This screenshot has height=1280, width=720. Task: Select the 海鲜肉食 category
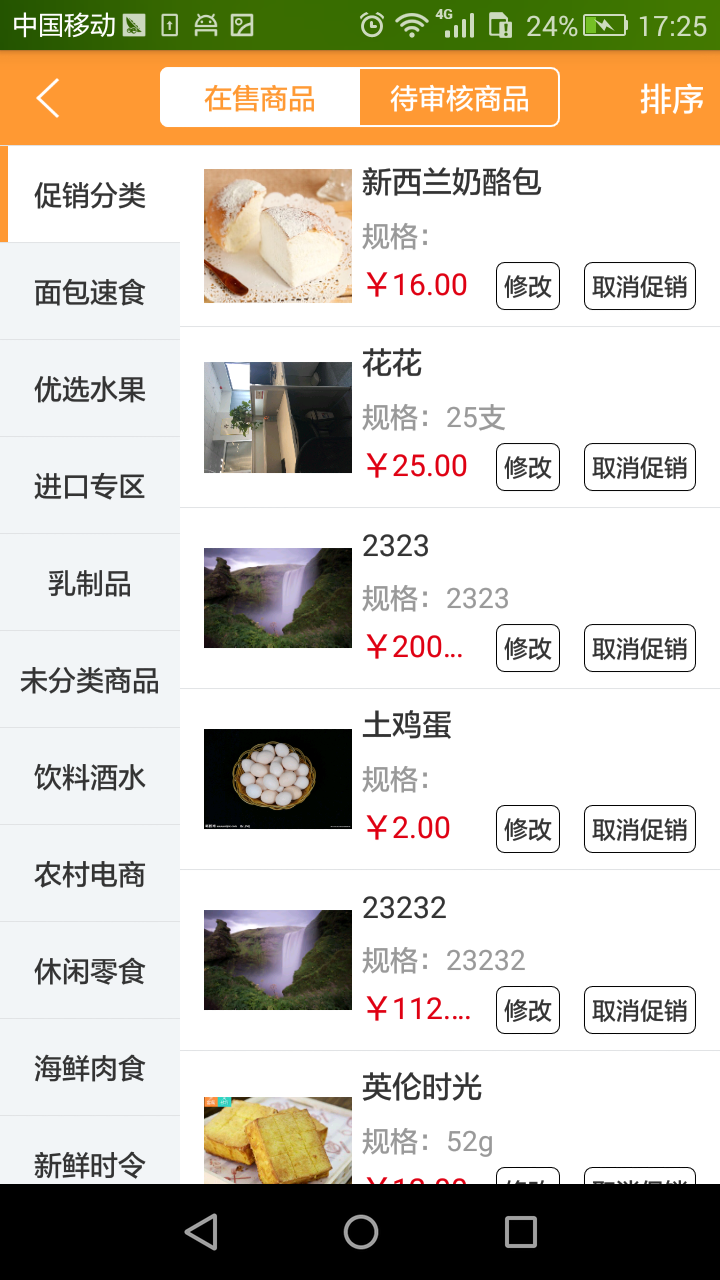point(90,1068)
